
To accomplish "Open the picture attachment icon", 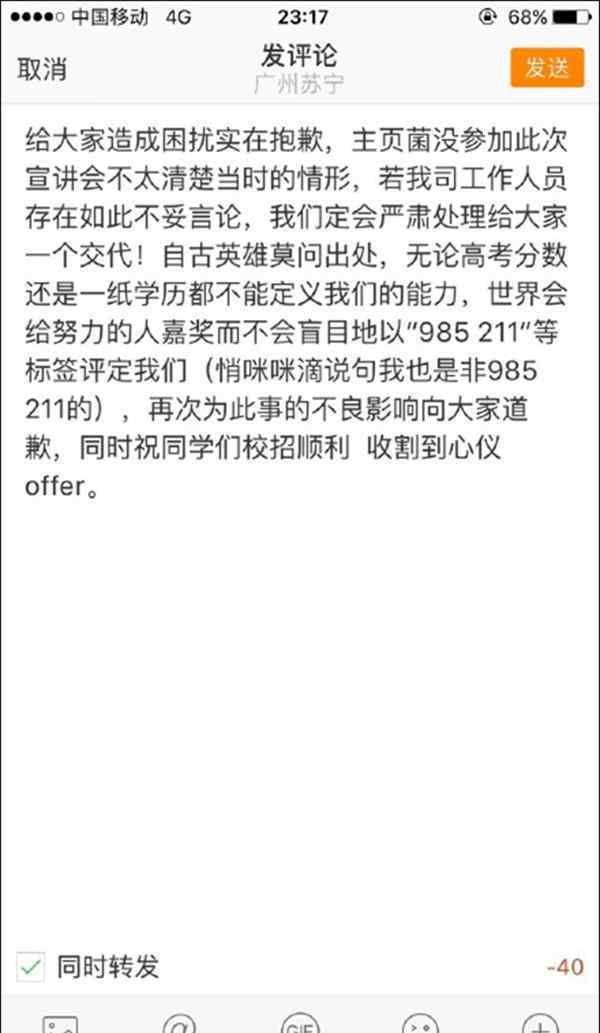I will (x=60, y=1024).
